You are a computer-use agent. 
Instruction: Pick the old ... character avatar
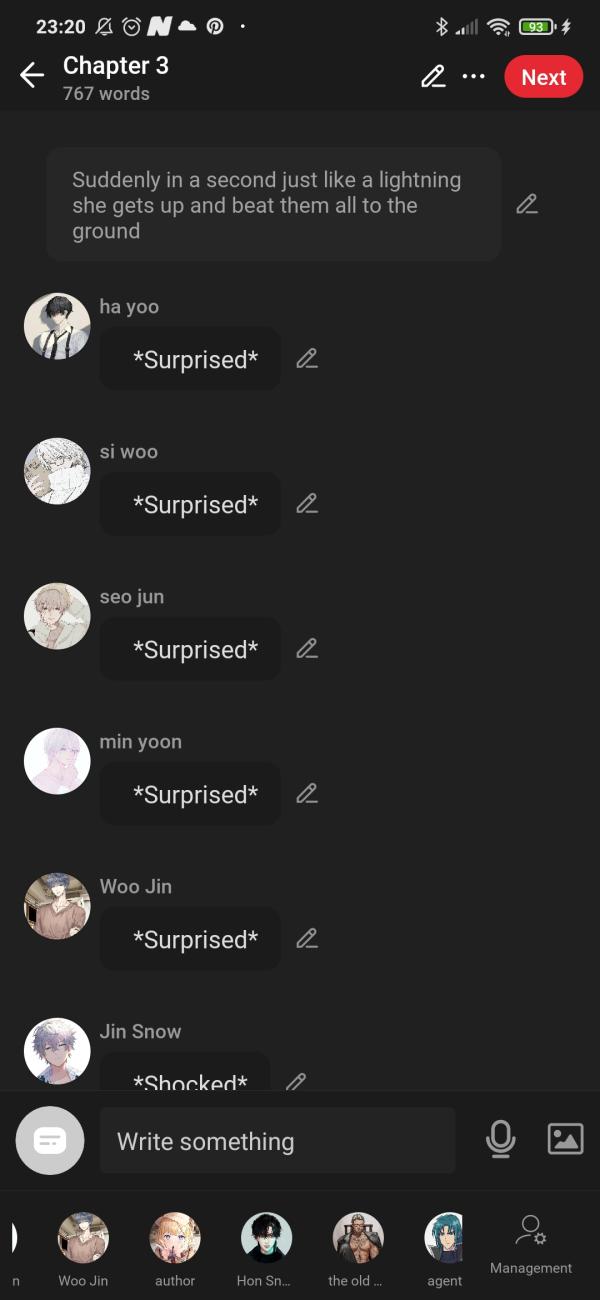coord(357,1239)
